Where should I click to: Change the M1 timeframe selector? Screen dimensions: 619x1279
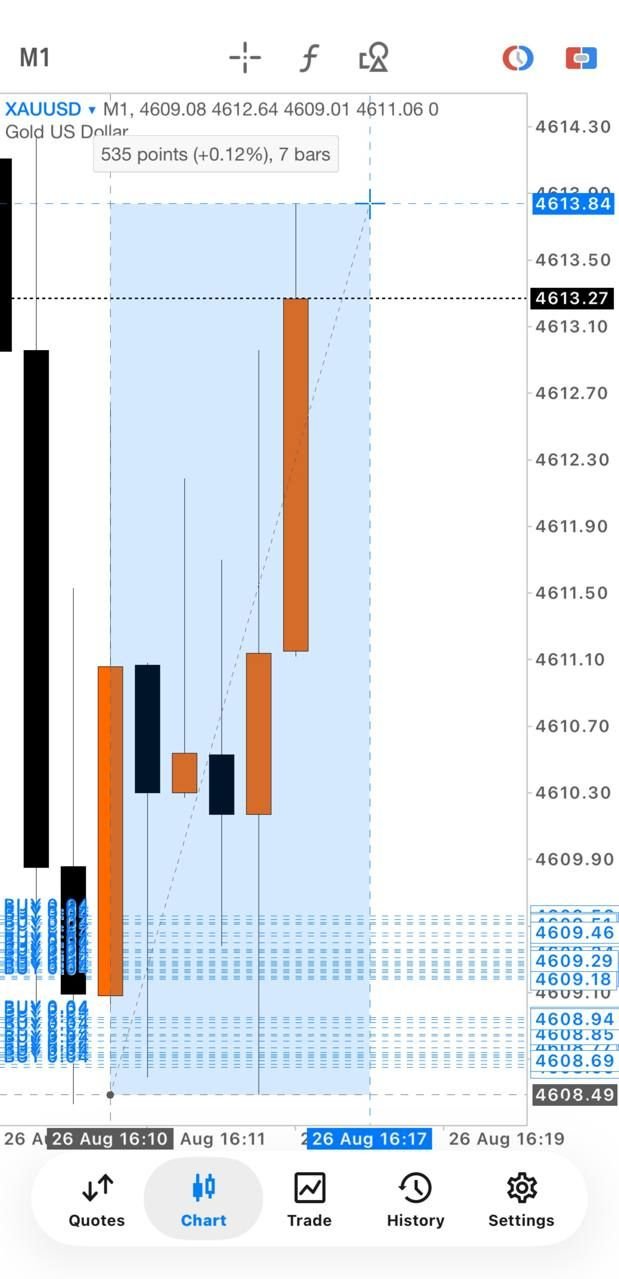coord(35,58)
